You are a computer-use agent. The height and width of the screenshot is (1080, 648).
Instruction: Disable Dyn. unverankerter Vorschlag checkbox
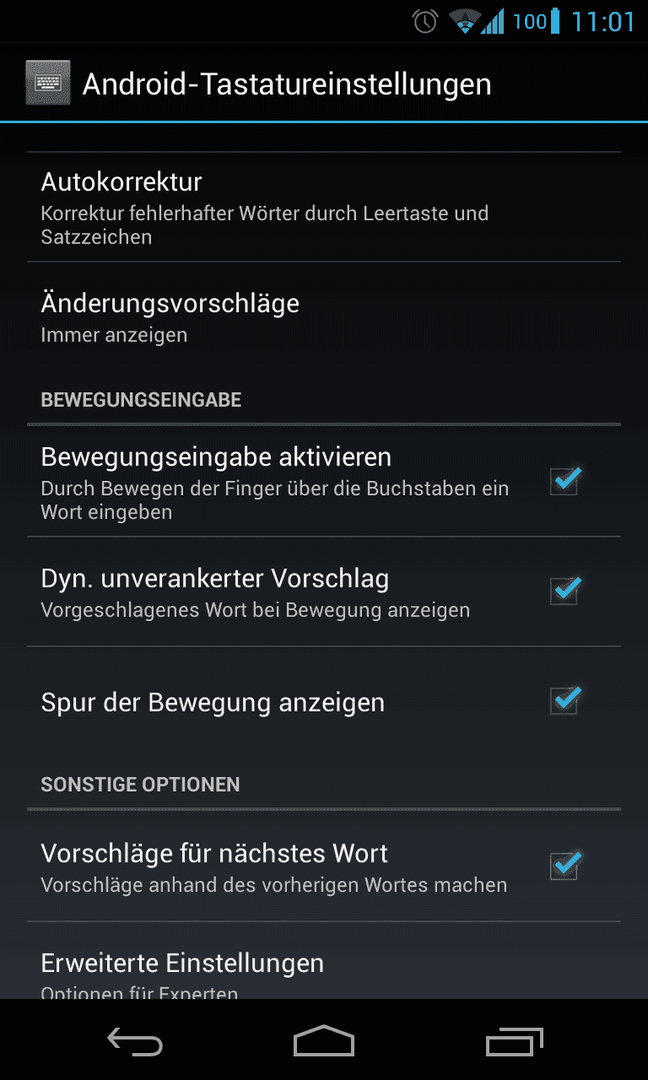pyautogui.click(x=564, y=591)
